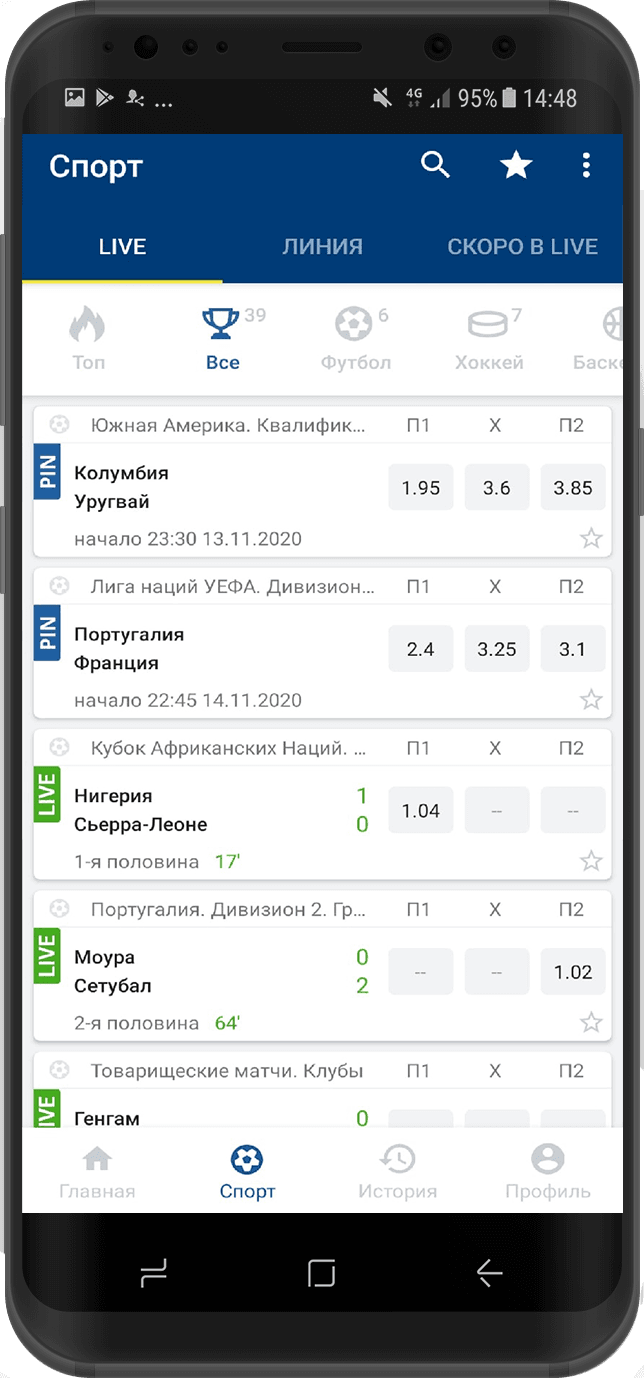This screenshot has height=1378, width=644.
Task: Switch to the ЛИНИЯ tab
Action: (x=322, y=246)
